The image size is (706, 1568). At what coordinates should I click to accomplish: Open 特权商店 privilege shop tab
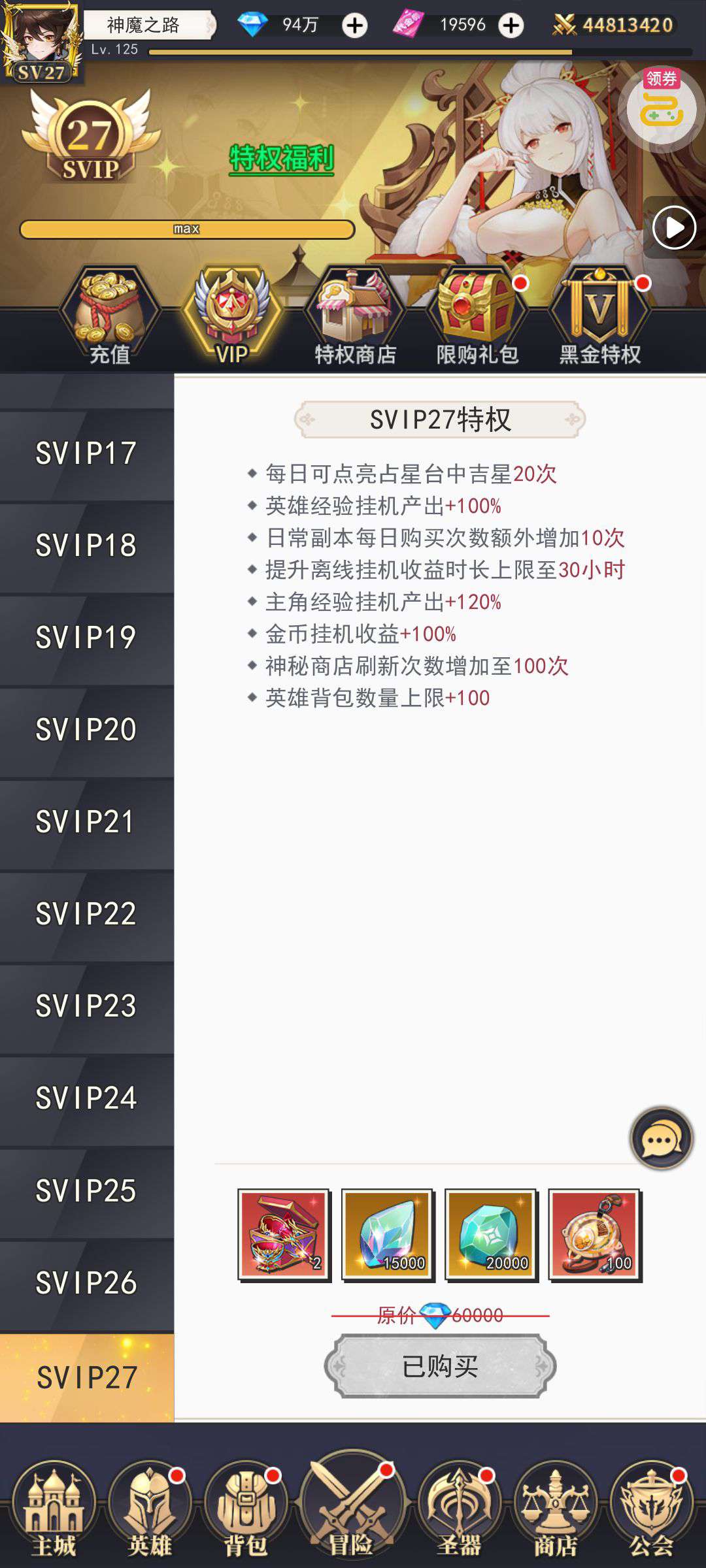pyautogui.click(x=355, y=318)
